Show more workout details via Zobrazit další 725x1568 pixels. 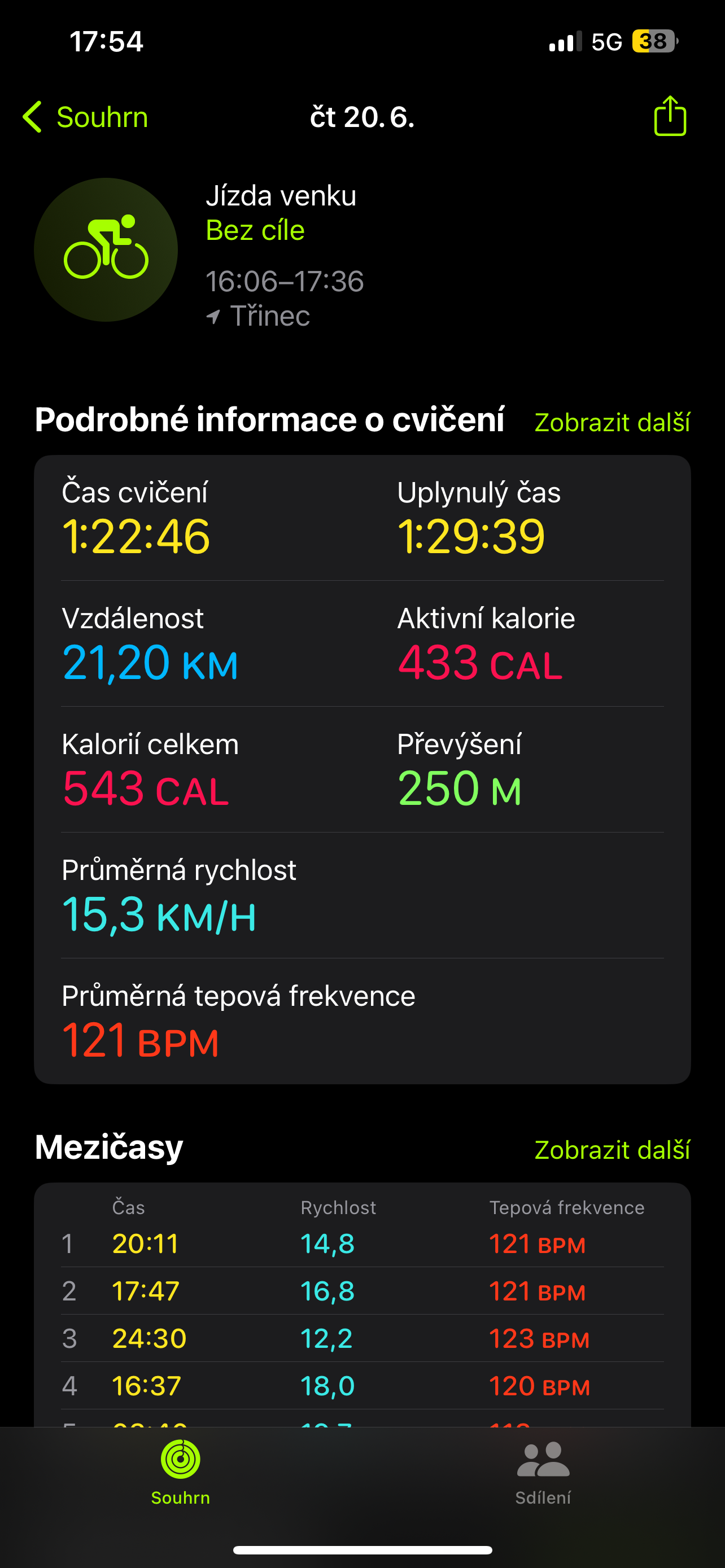(612, 422)
